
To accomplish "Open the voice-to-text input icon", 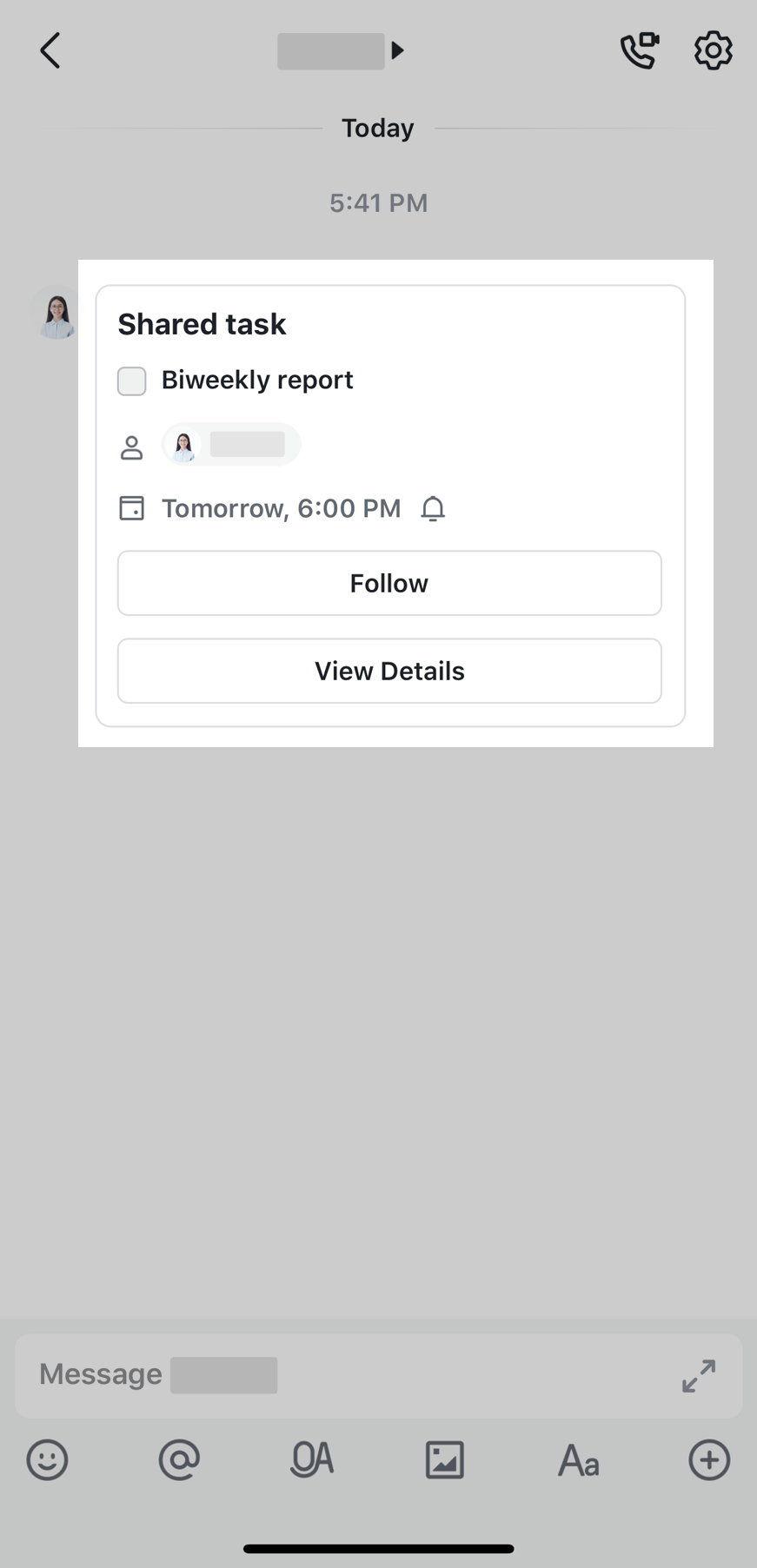I will pos(312,1459).
